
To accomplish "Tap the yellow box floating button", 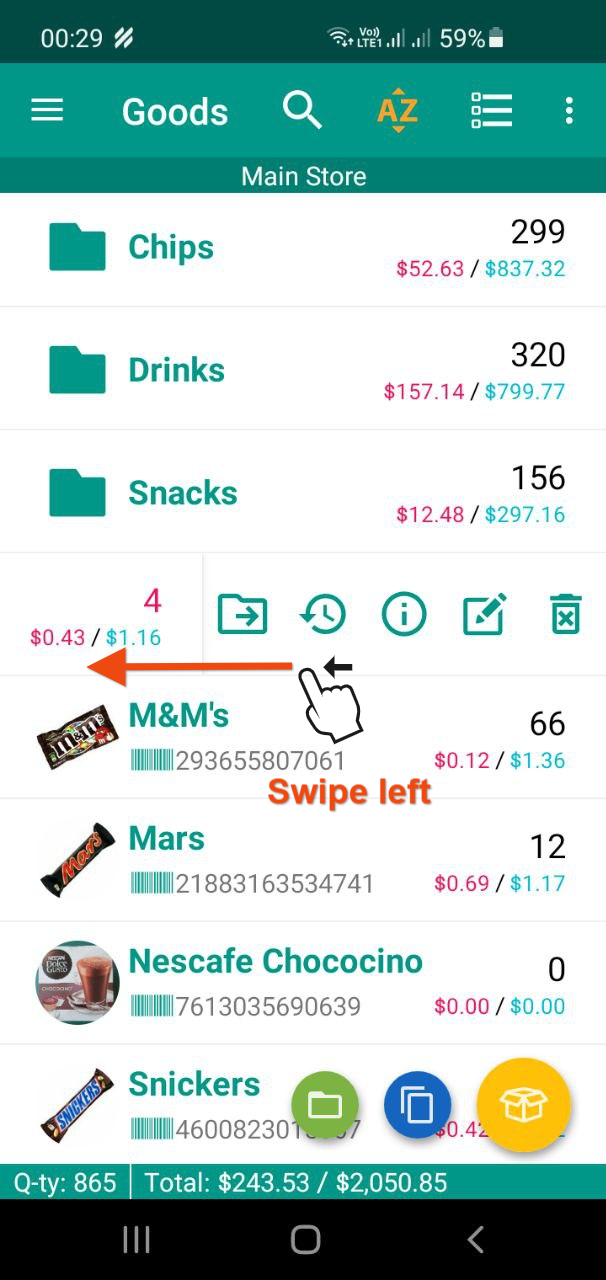I will click(523, 1105).
